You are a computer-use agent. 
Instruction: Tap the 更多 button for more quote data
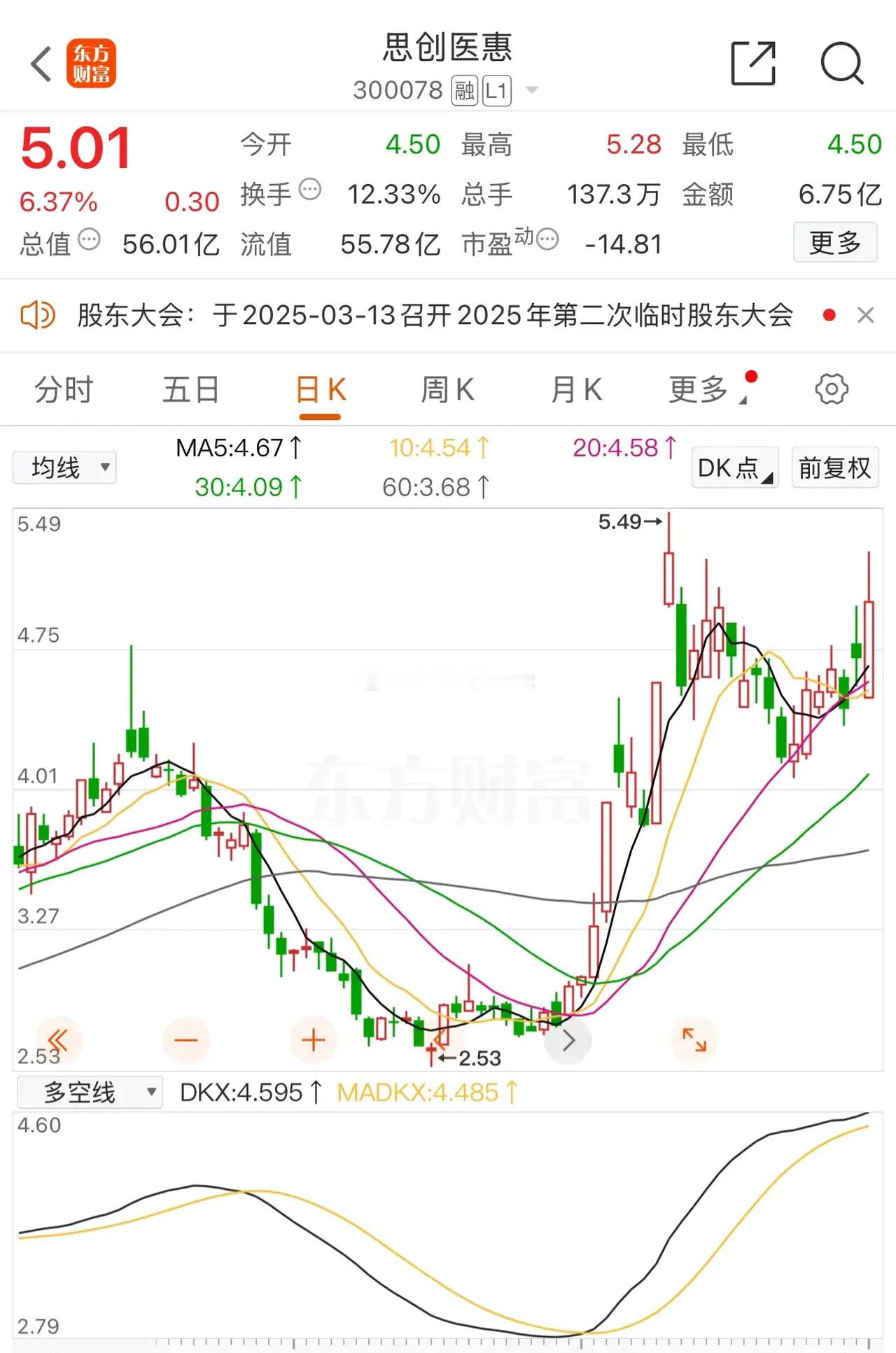[x=834, y=243]
